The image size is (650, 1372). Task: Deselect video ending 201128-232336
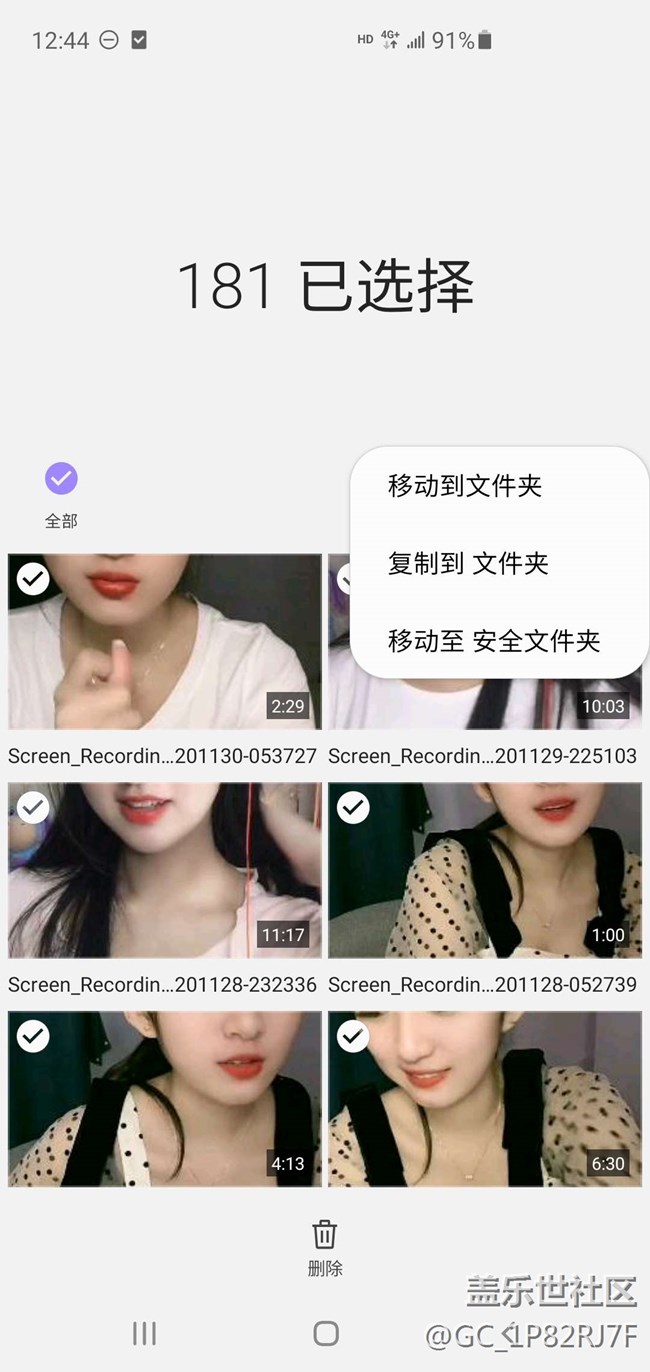pyautogui.click(x=34, y=807)
